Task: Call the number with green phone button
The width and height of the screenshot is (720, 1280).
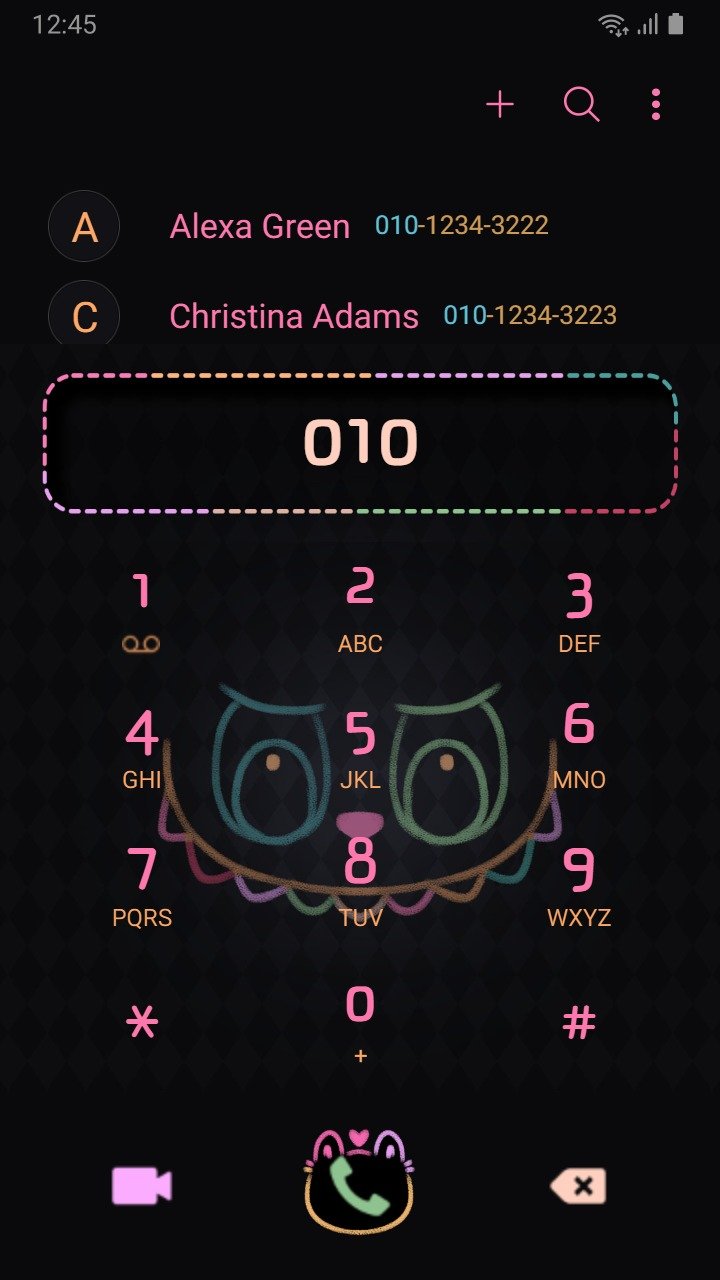Action: coord(359,1181)
